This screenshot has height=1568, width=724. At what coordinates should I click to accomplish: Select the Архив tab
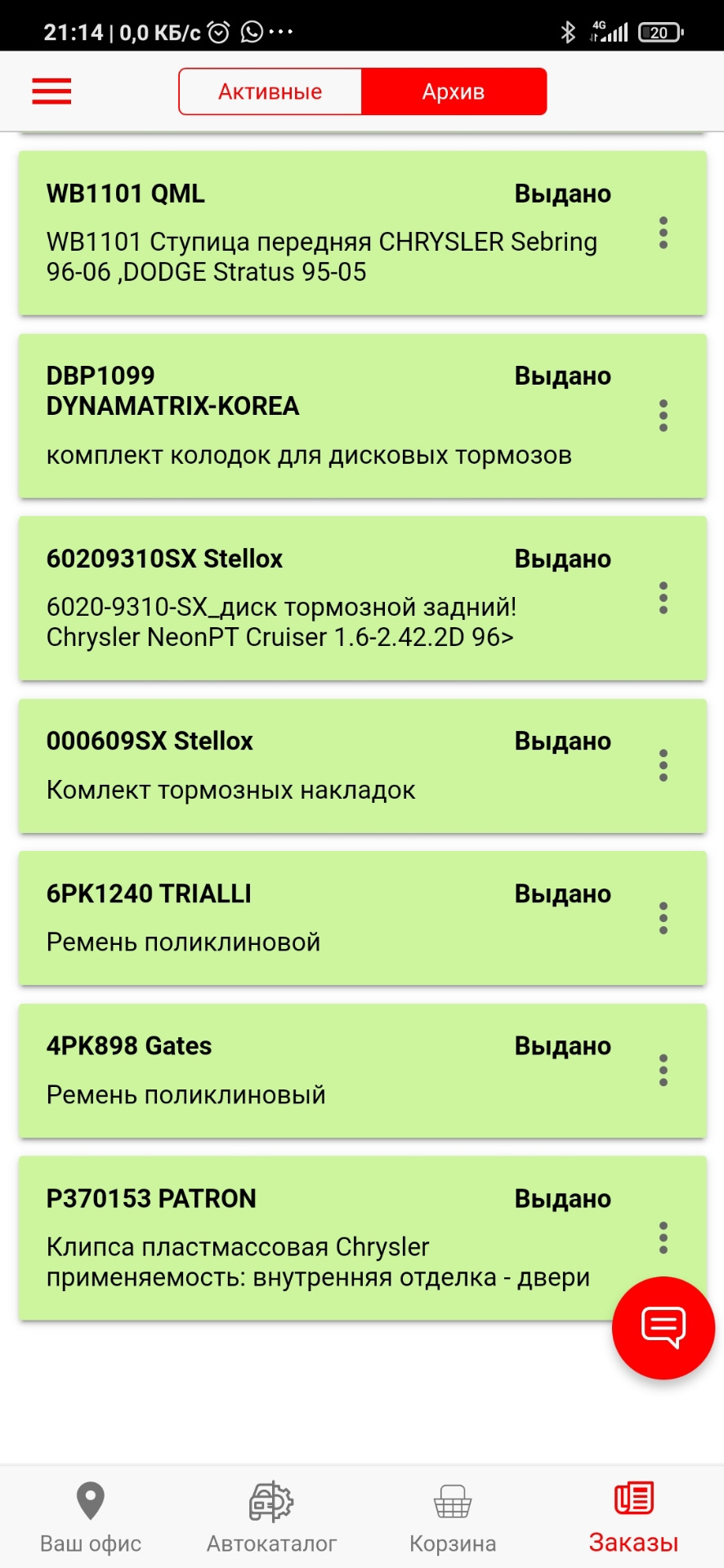tap(454, 91)
